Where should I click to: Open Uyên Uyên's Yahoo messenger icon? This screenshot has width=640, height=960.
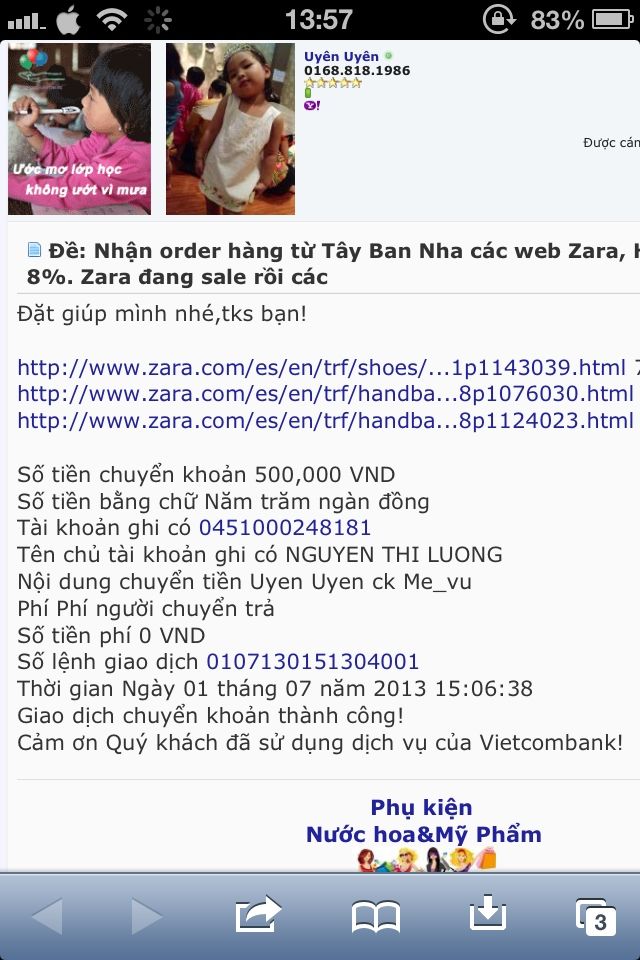[311, 105]
